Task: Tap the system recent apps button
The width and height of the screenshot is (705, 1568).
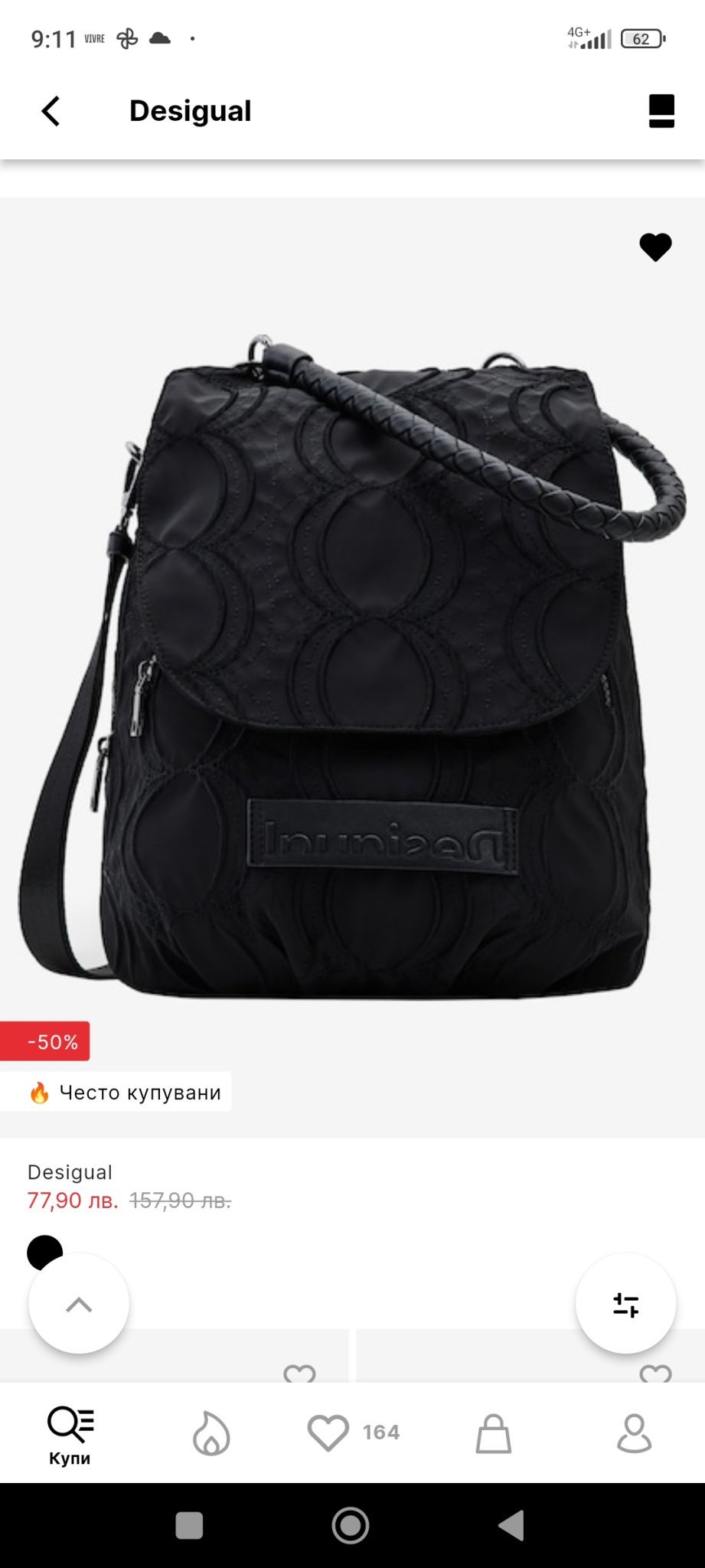Action: tap(189, 1525)
